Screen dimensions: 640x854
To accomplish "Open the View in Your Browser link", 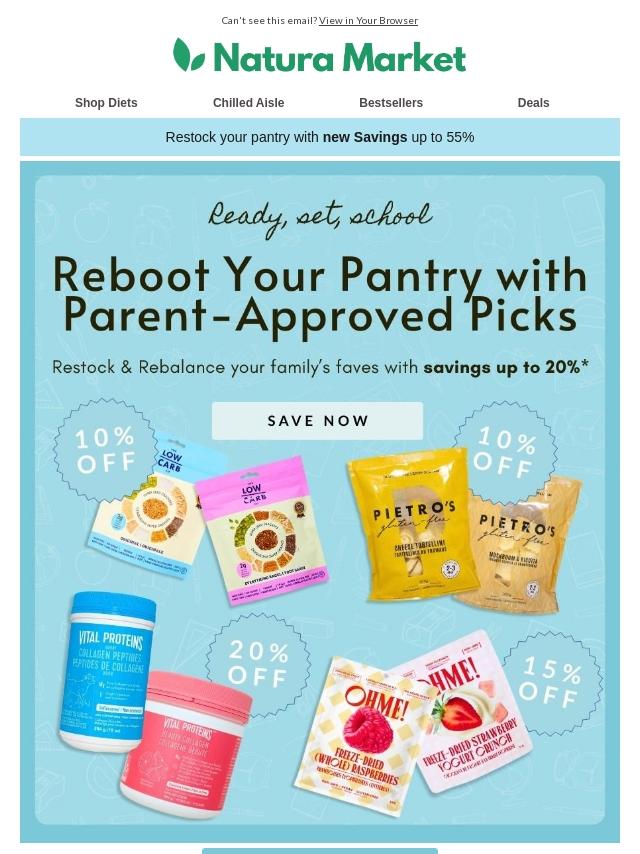I will tap(368, 20).
